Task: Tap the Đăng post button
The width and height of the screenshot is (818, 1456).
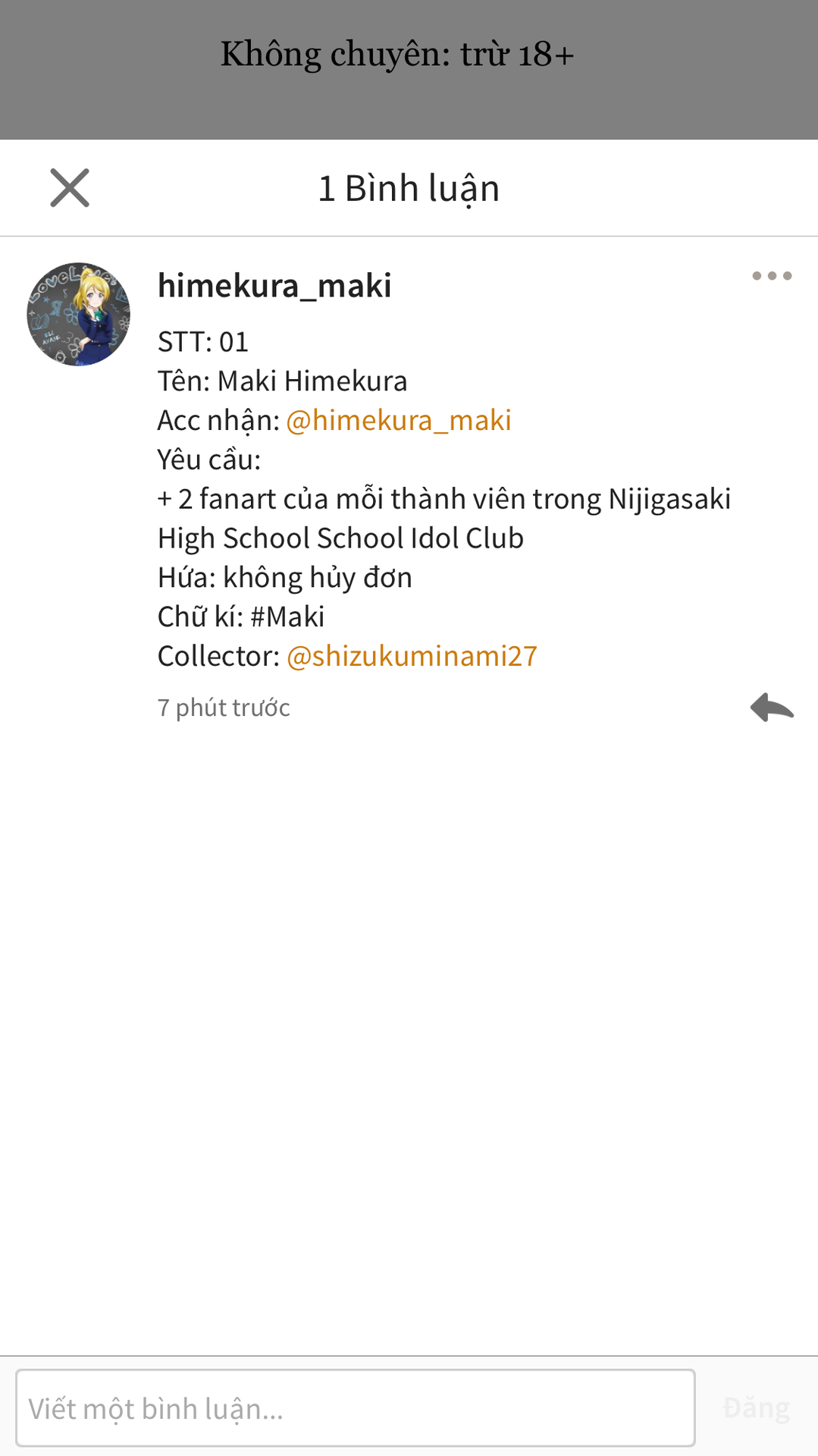Action: (x=756, y=1408)
